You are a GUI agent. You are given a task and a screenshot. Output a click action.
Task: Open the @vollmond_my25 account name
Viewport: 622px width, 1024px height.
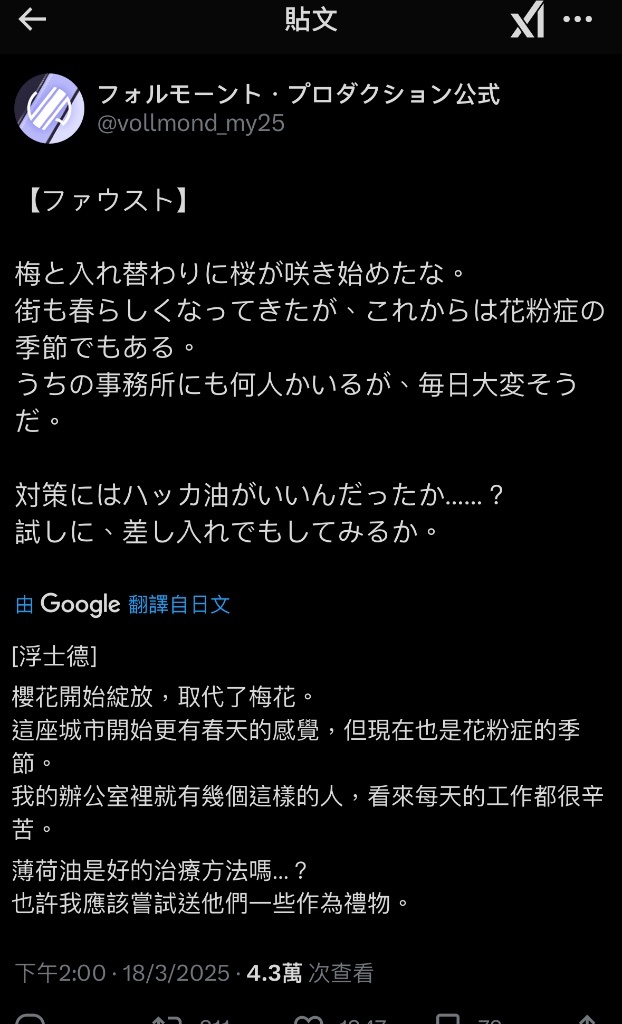191,123
